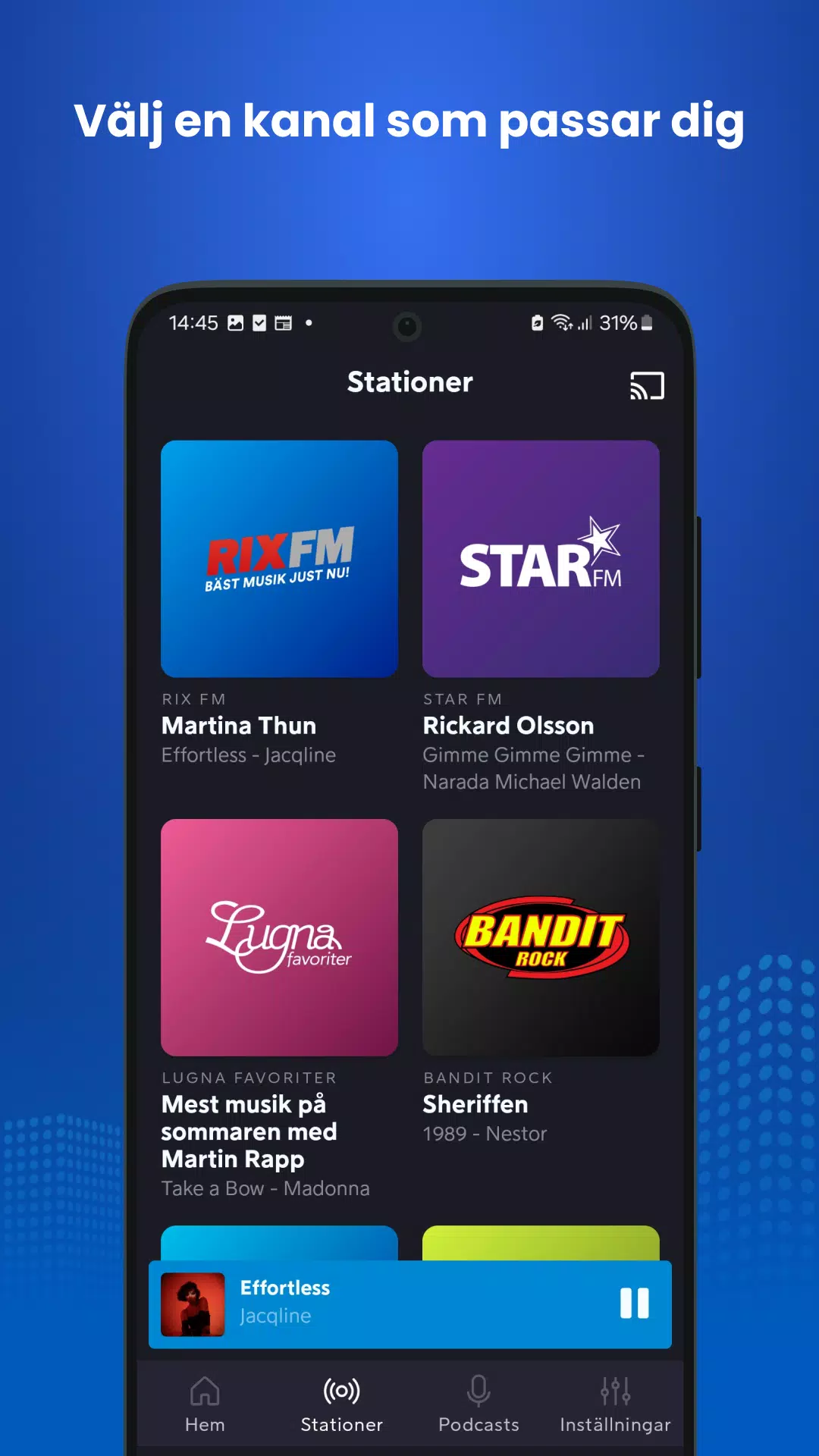Play the RIX FM station tile
This screenshot has width=819, height=1456.
[278, 559]
